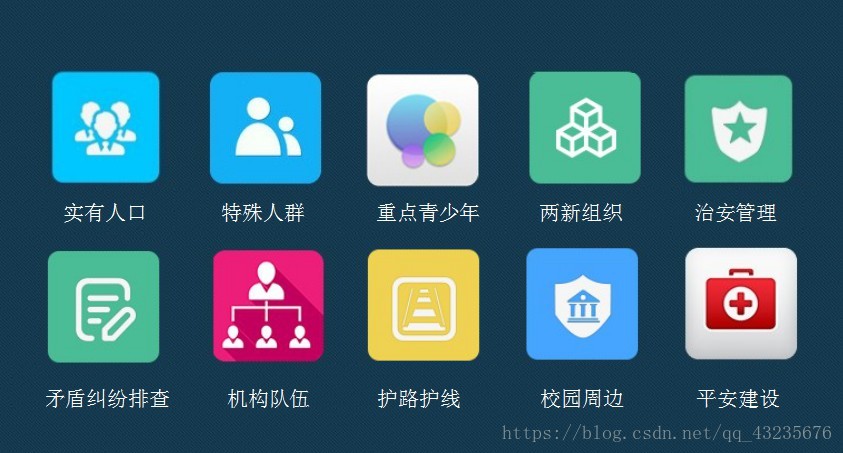Go to 治安管理
The height and width of the screenshot is (453, 843).
[738, 128]
